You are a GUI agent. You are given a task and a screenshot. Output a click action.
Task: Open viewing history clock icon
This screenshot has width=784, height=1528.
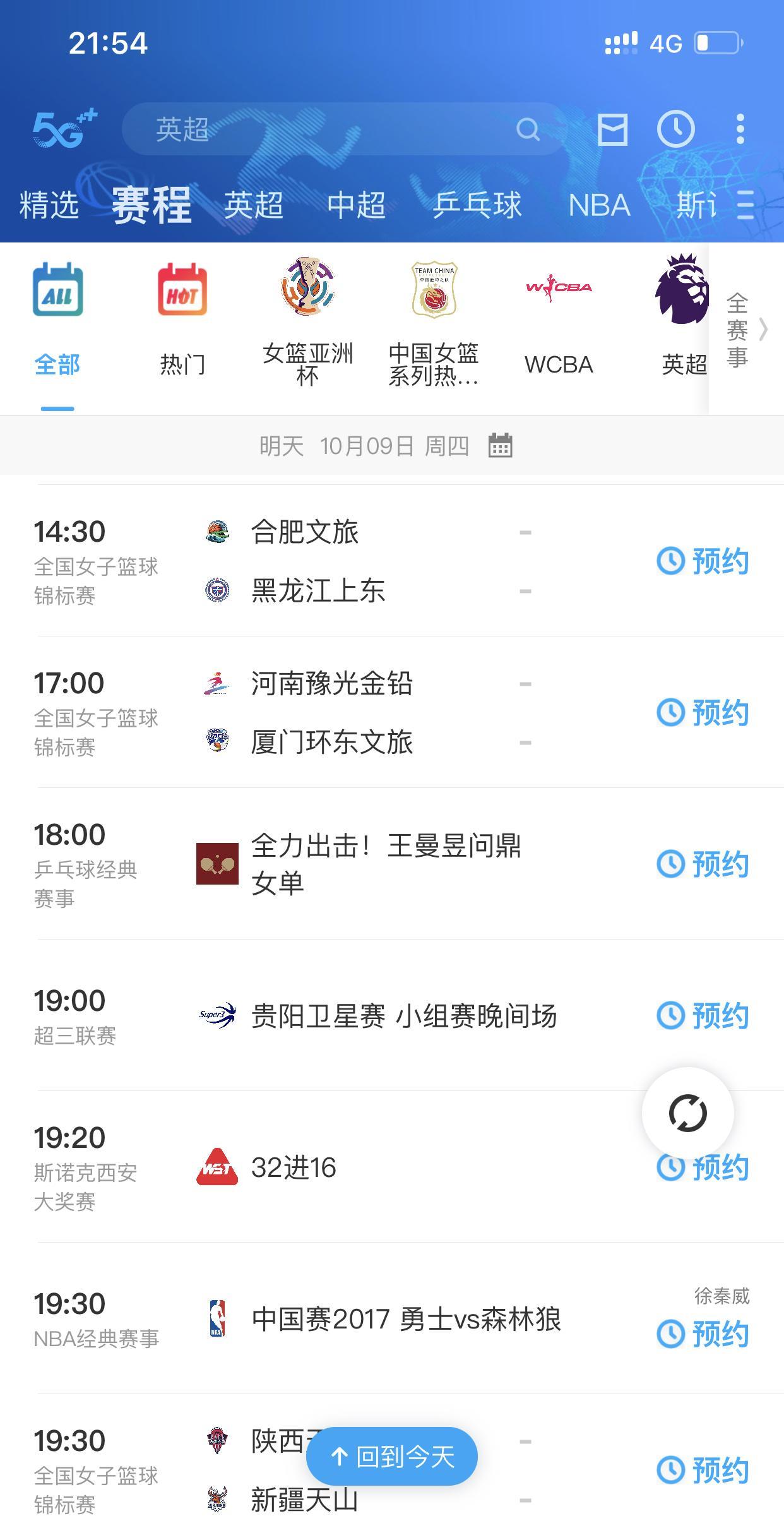[x=675, y=129]
